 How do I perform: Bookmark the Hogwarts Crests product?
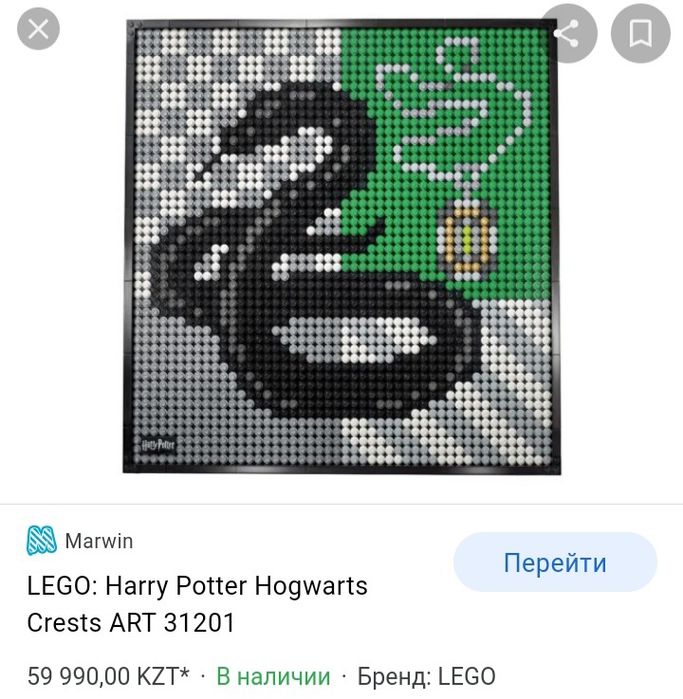[641, 34]
